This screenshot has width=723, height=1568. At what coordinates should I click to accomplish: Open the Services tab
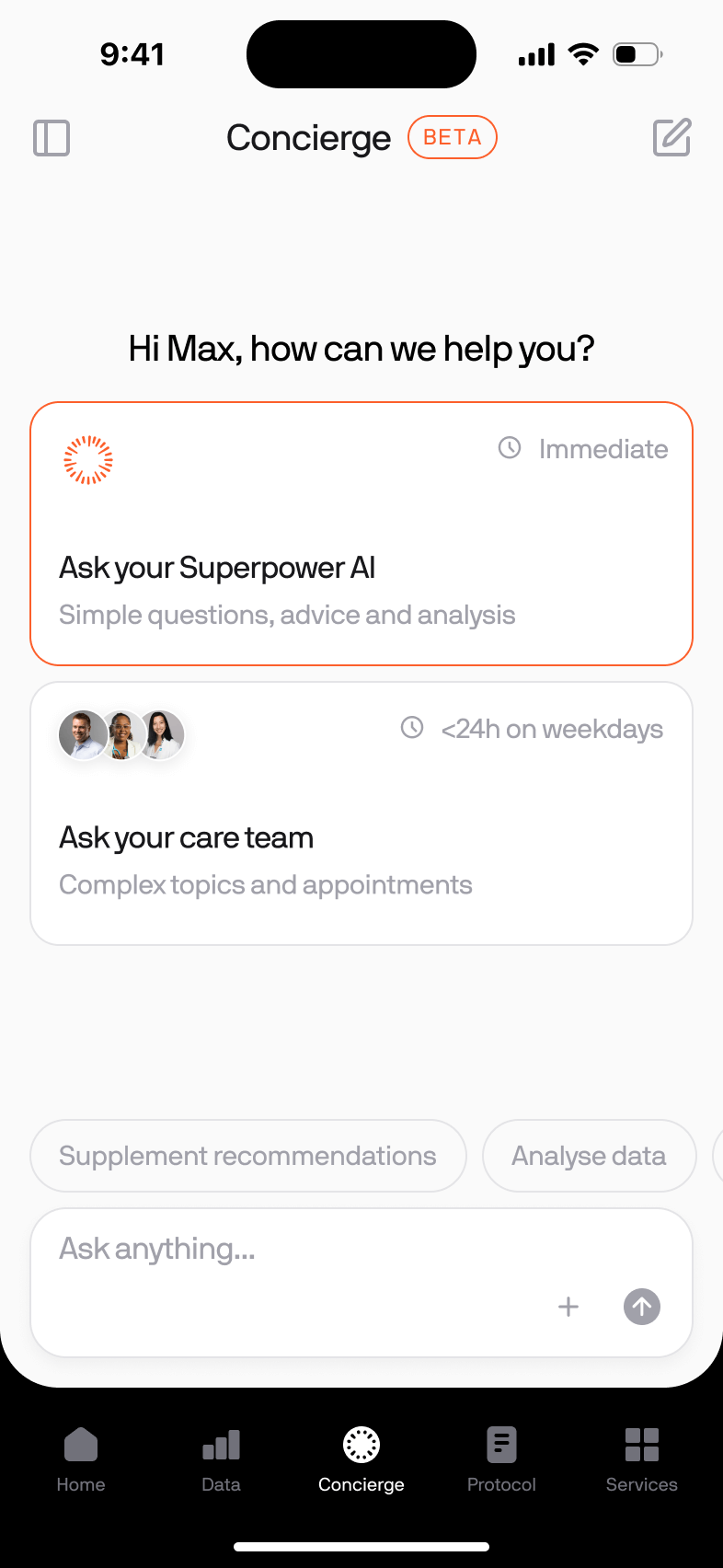click(x=642, y=1459)
